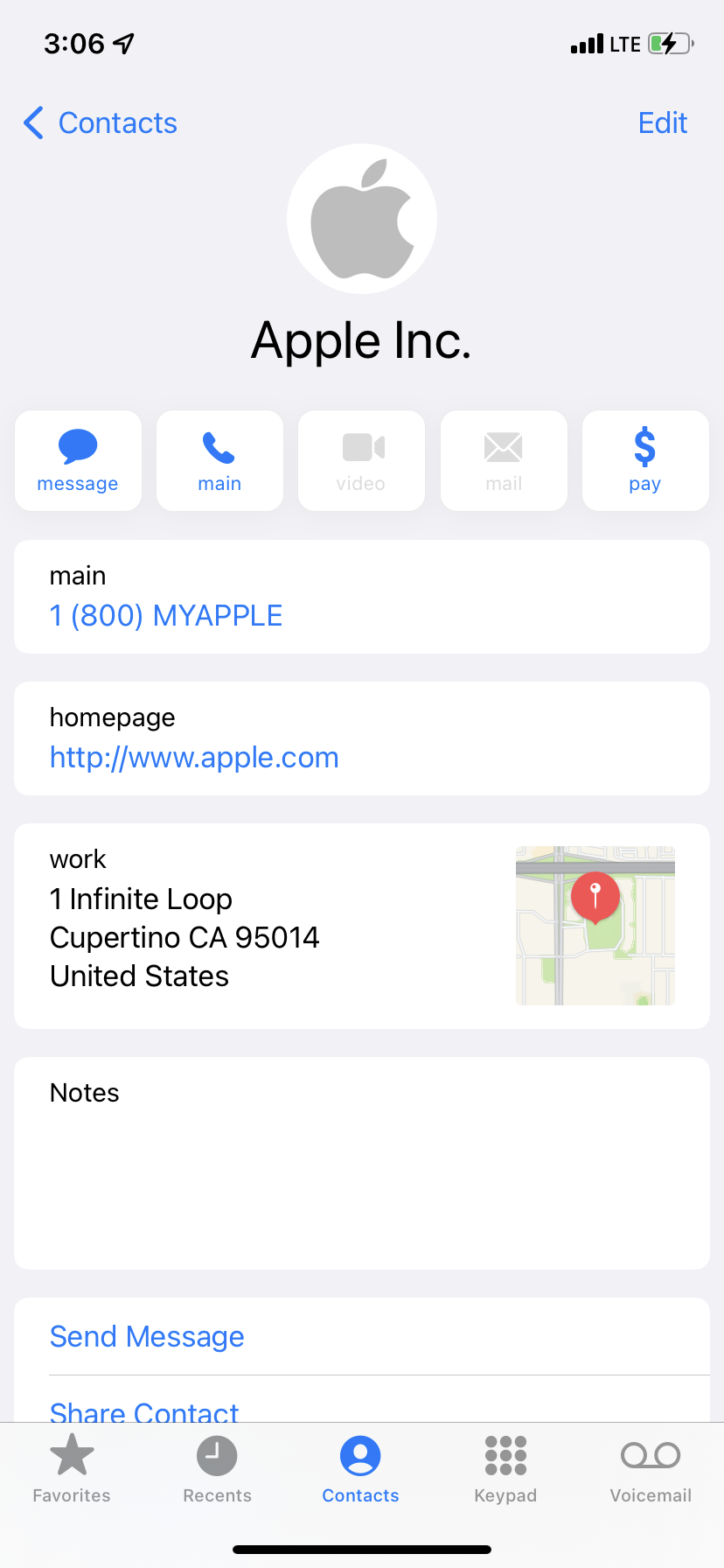The width and height of the screenshot is (724, 1568).
Task: Switch to the Keypad tab
Action: click(505, 1468)
